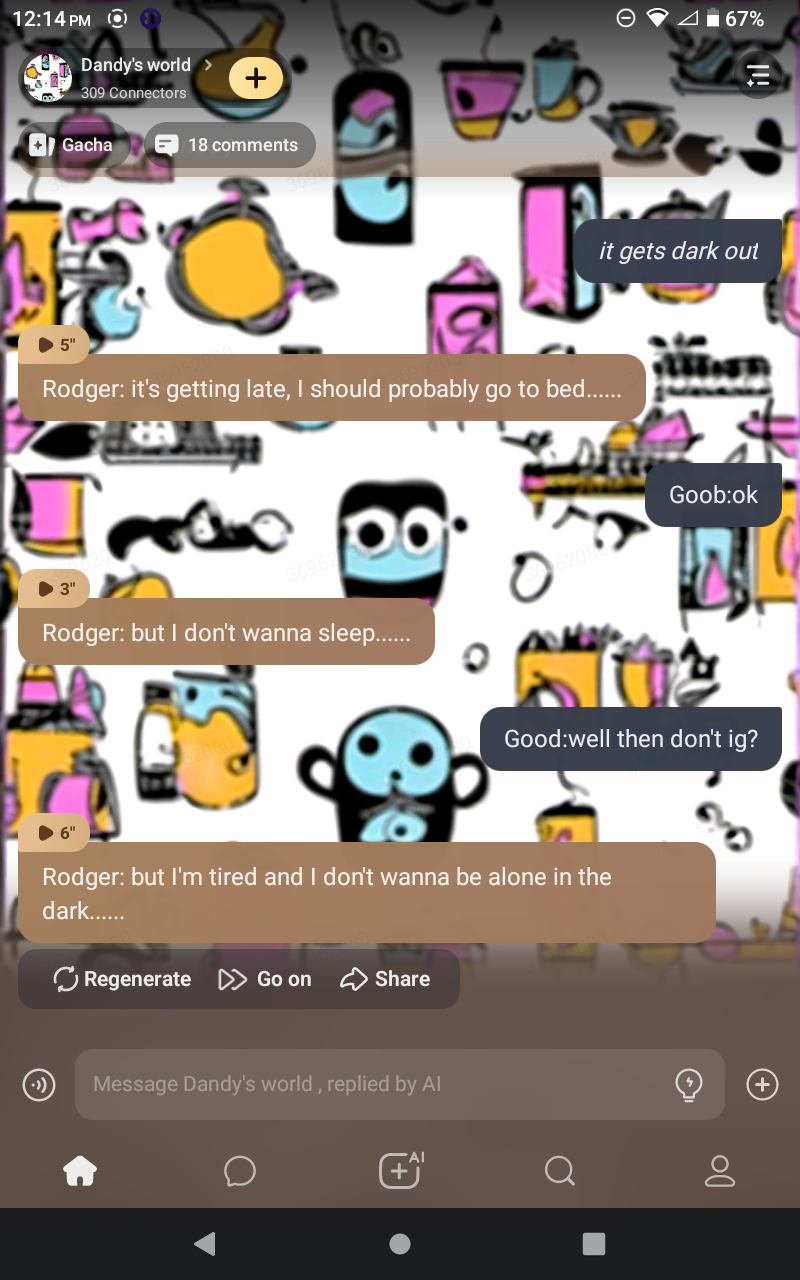Focus the Message Dandy's world field
Screen dimensions: 800x1280
(x=370, y=1084)
